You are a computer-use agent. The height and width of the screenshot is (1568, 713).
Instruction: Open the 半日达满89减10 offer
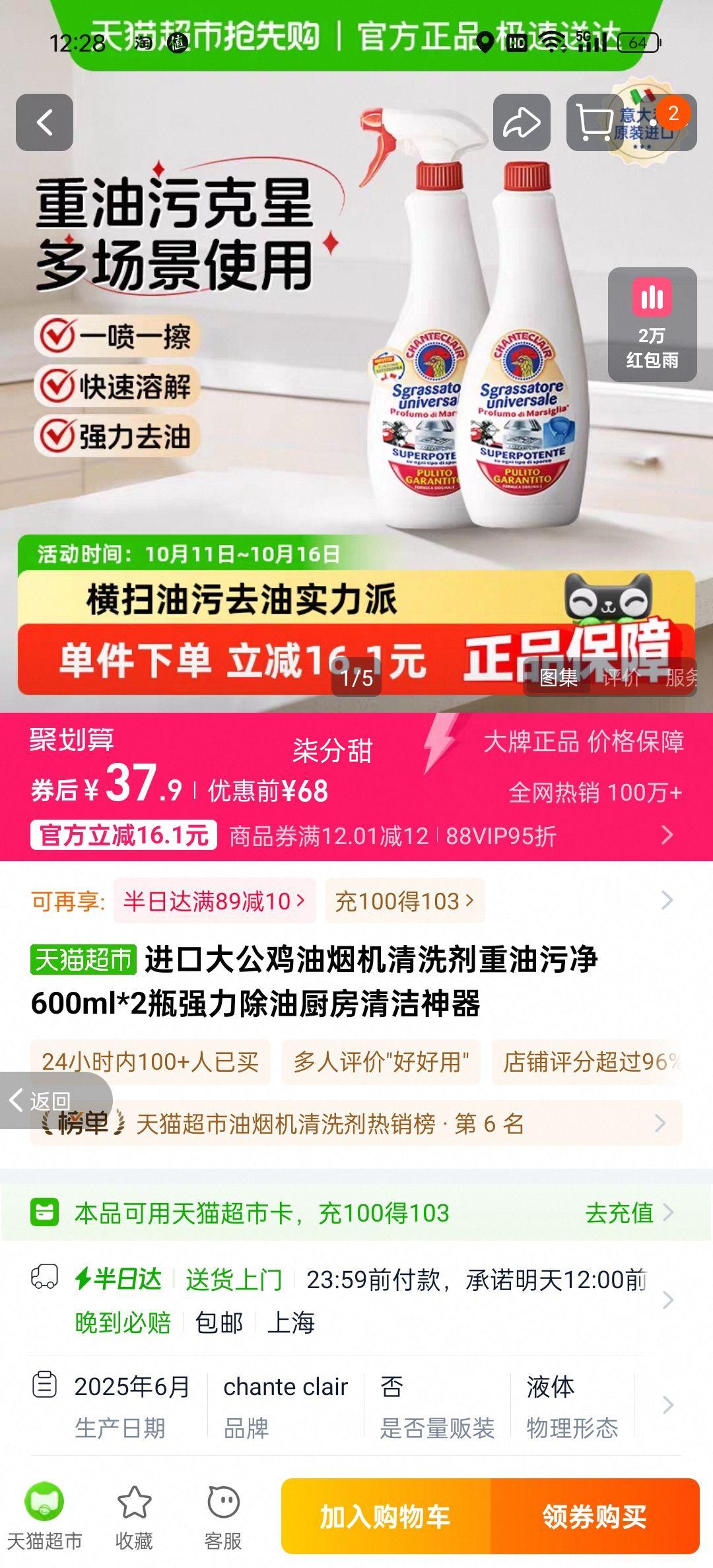(214, 901)
